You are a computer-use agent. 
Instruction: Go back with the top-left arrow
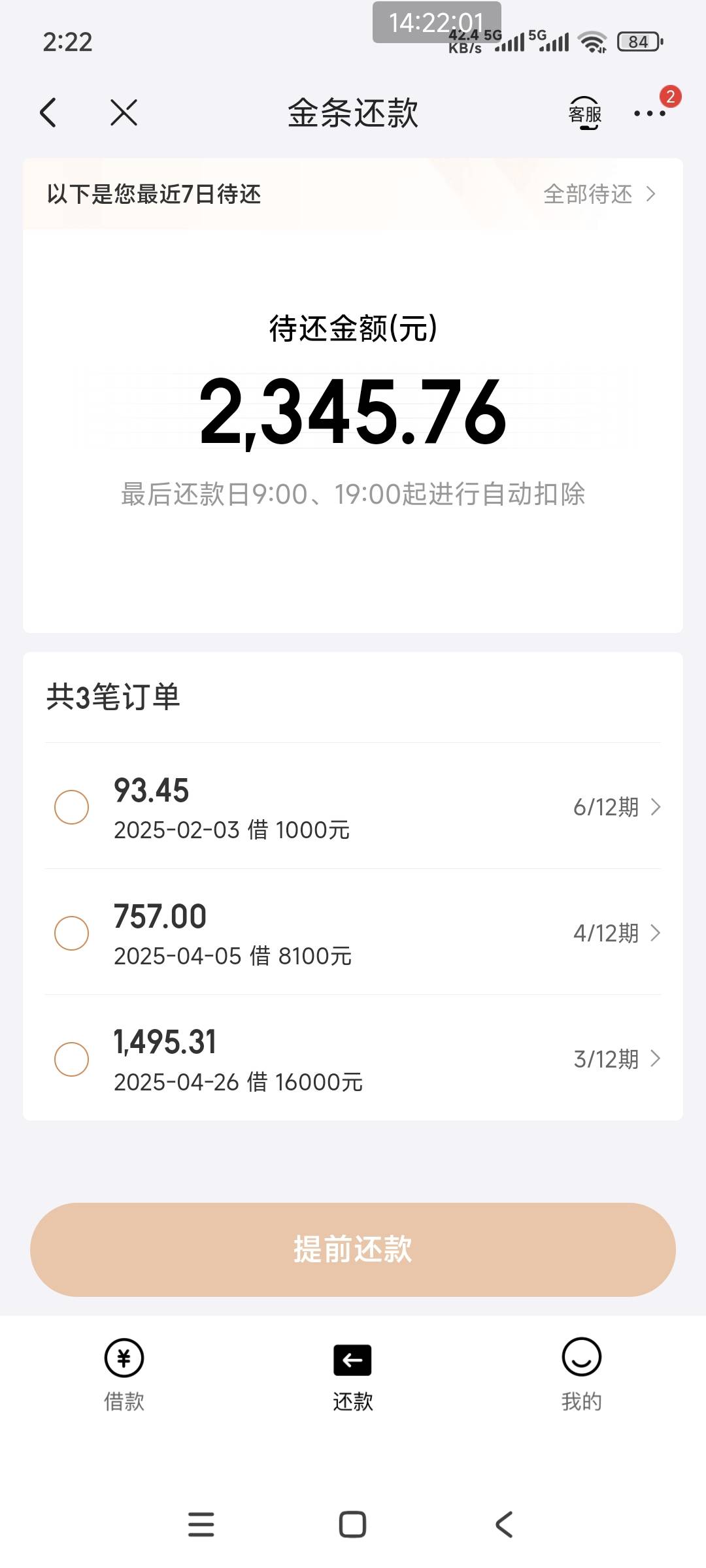(48, 112)
